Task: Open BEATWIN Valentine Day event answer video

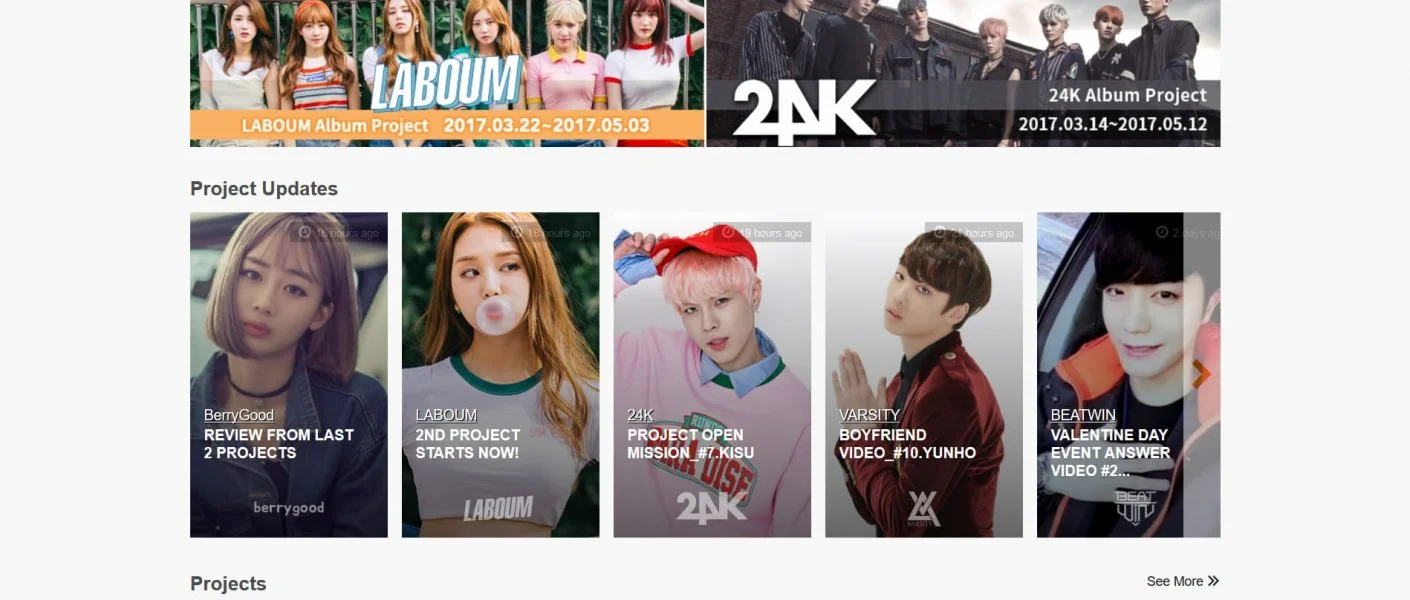Action: (1110, 375)
